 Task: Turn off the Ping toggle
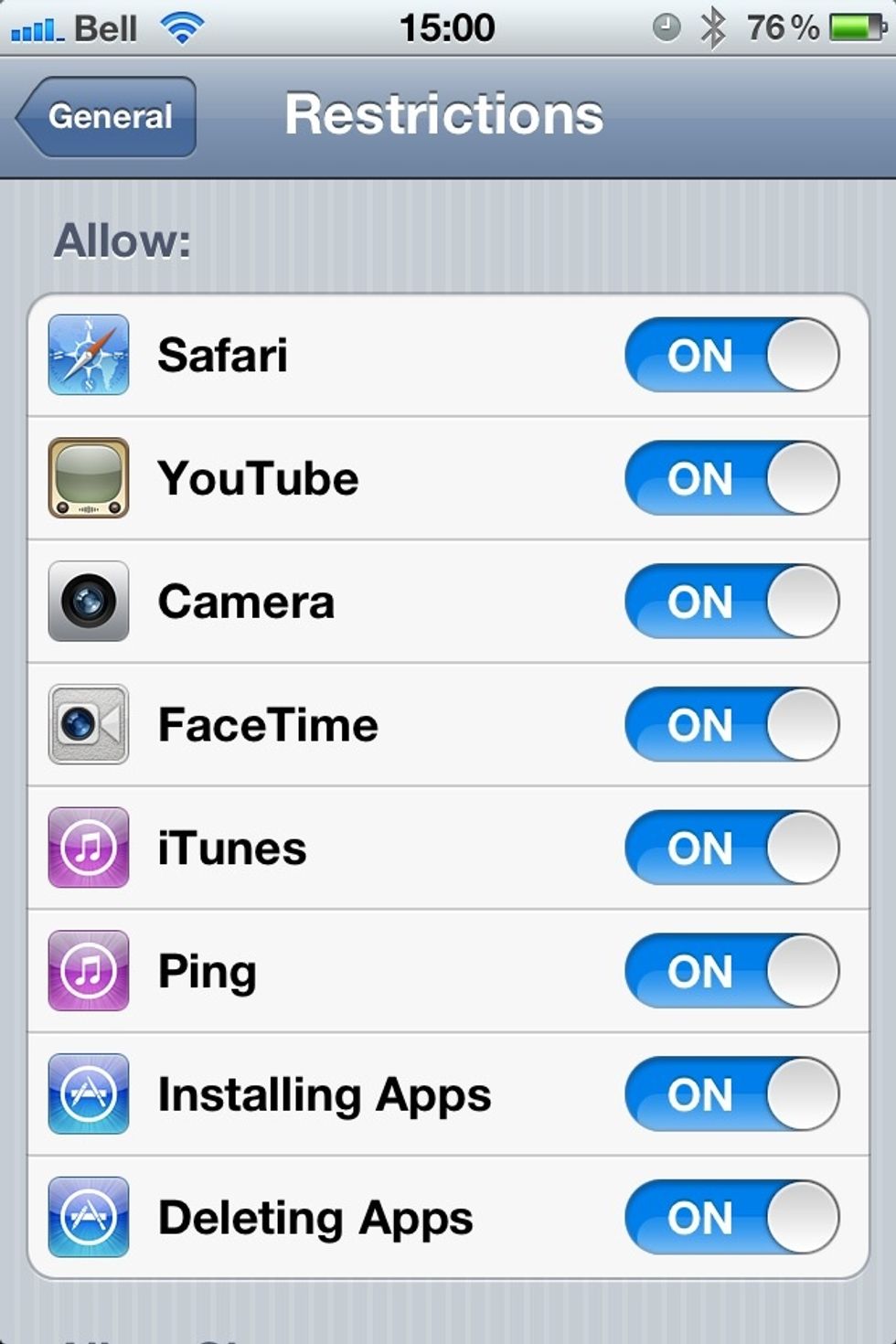(x=731, y=972)
